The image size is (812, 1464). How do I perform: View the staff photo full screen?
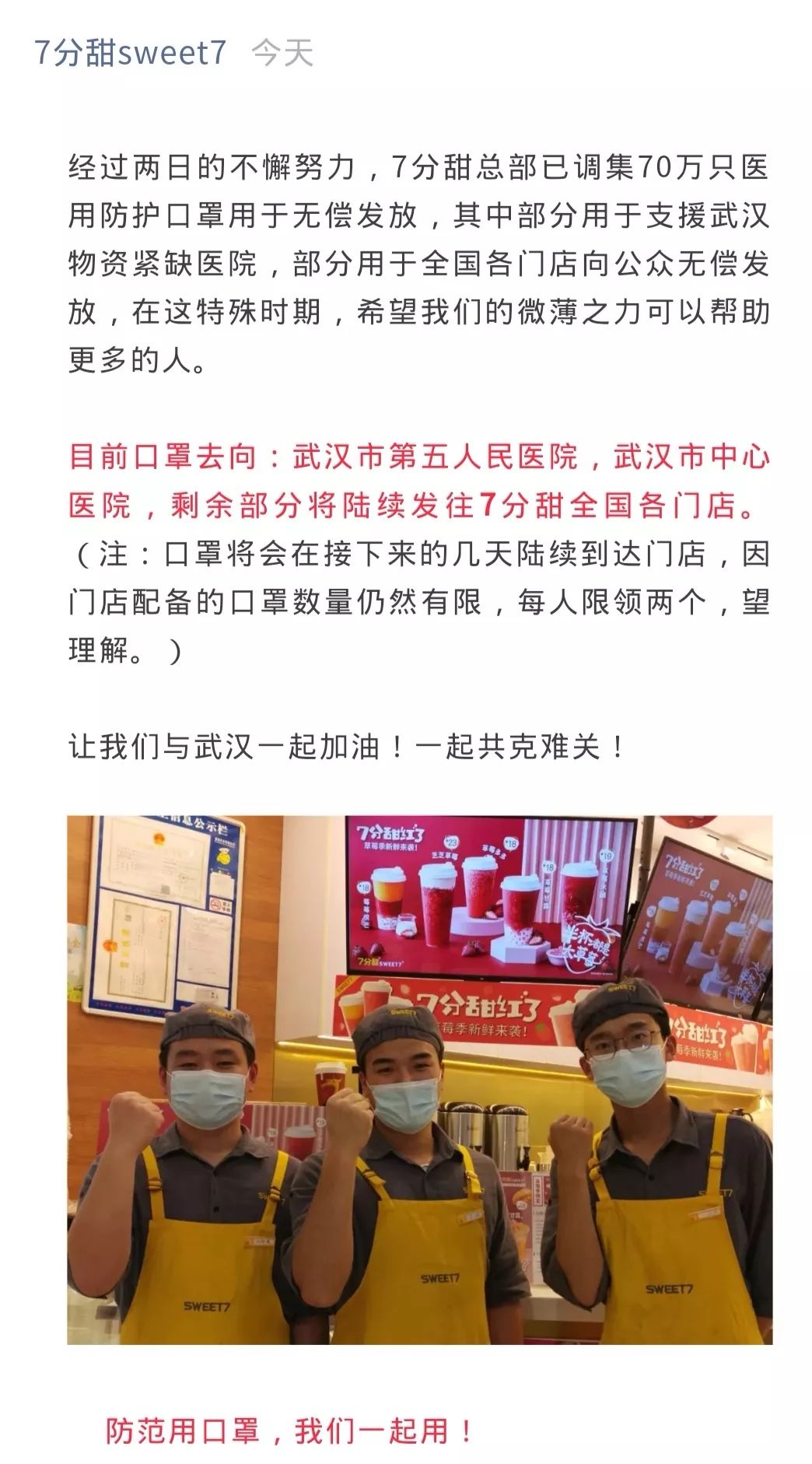coord(419,1079)
